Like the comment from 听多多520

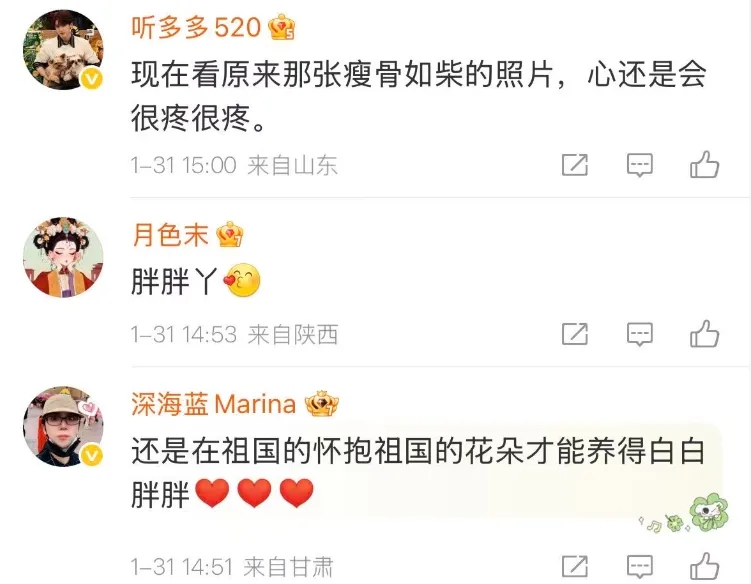click(705, 164)
